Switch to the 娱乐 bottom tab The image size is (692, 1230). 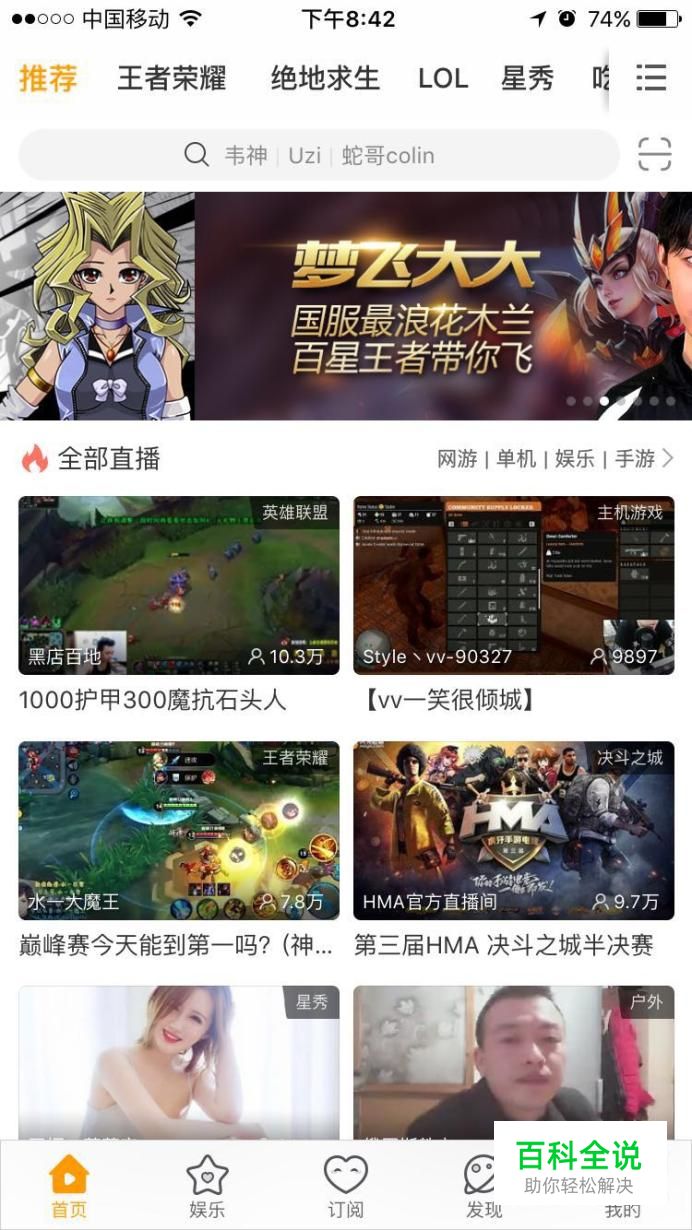point(207,1186)
